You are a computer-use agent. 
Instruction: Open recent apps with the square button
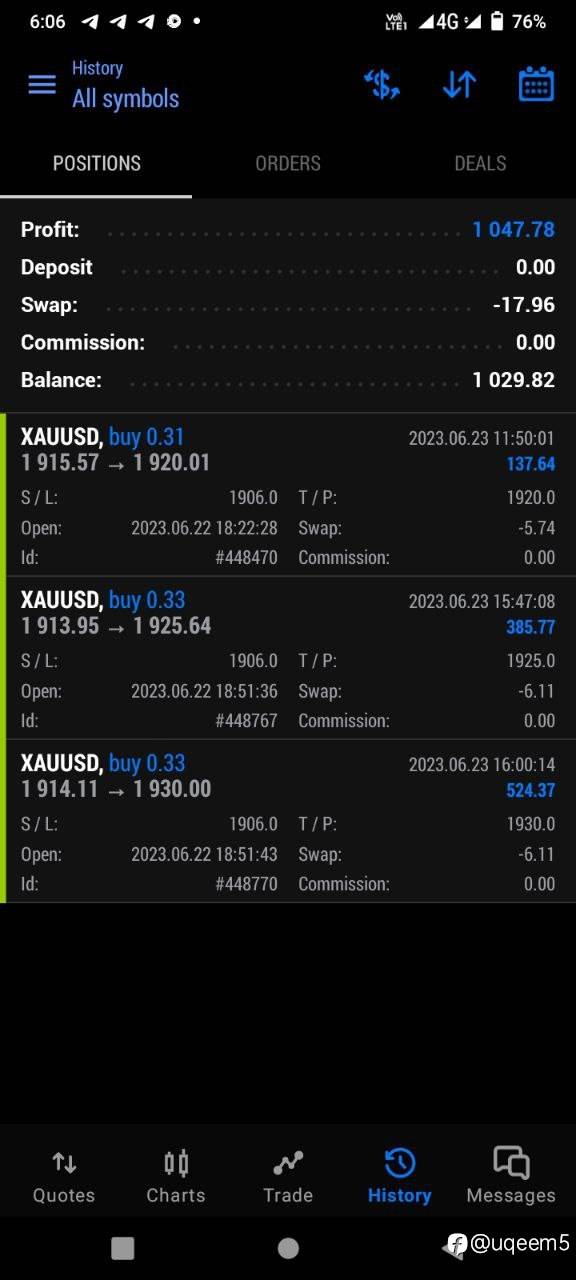pyautogui.click(x=122, y=1247)
